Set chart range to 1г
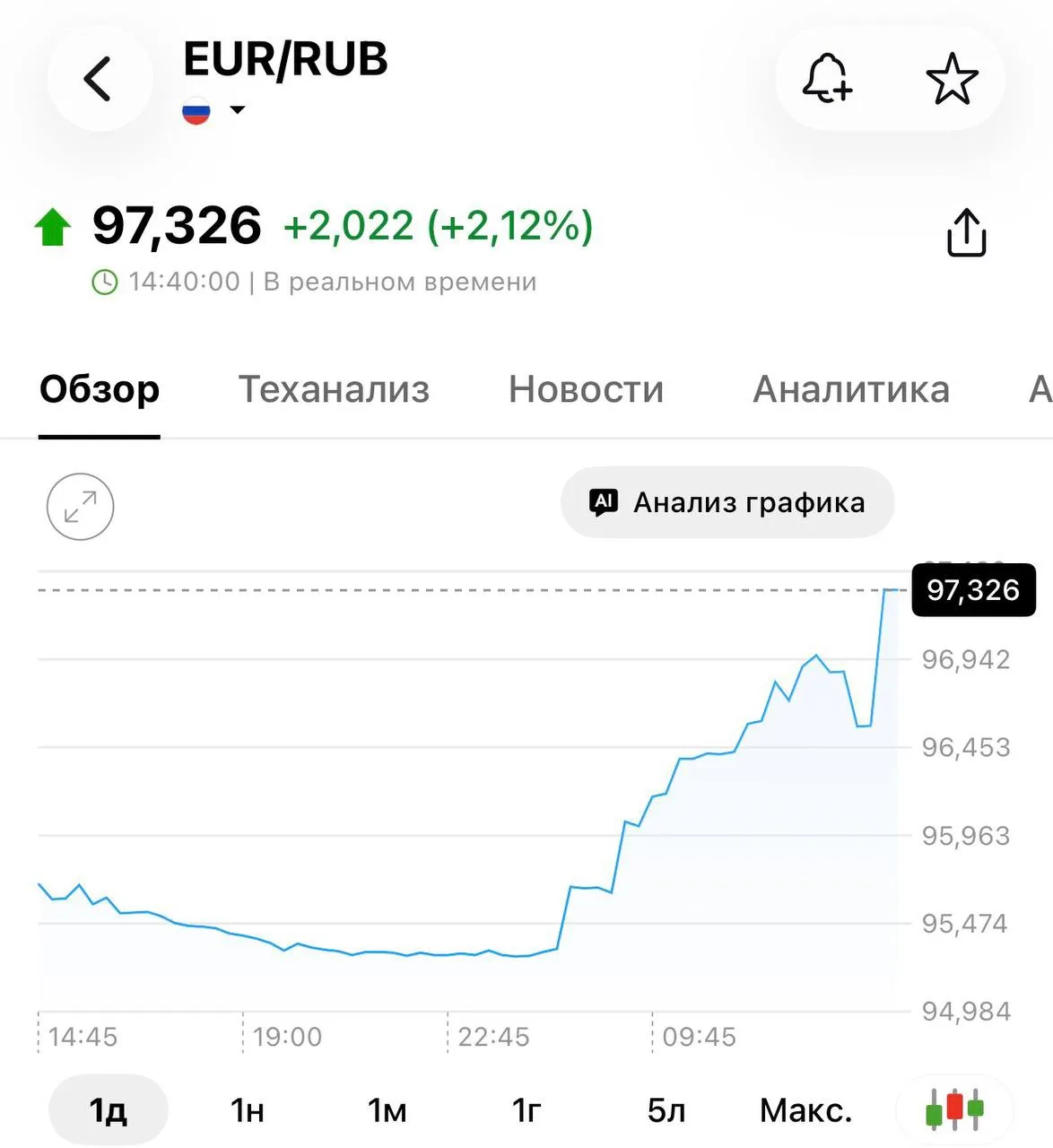1053x1148 pixels. 526,1110
